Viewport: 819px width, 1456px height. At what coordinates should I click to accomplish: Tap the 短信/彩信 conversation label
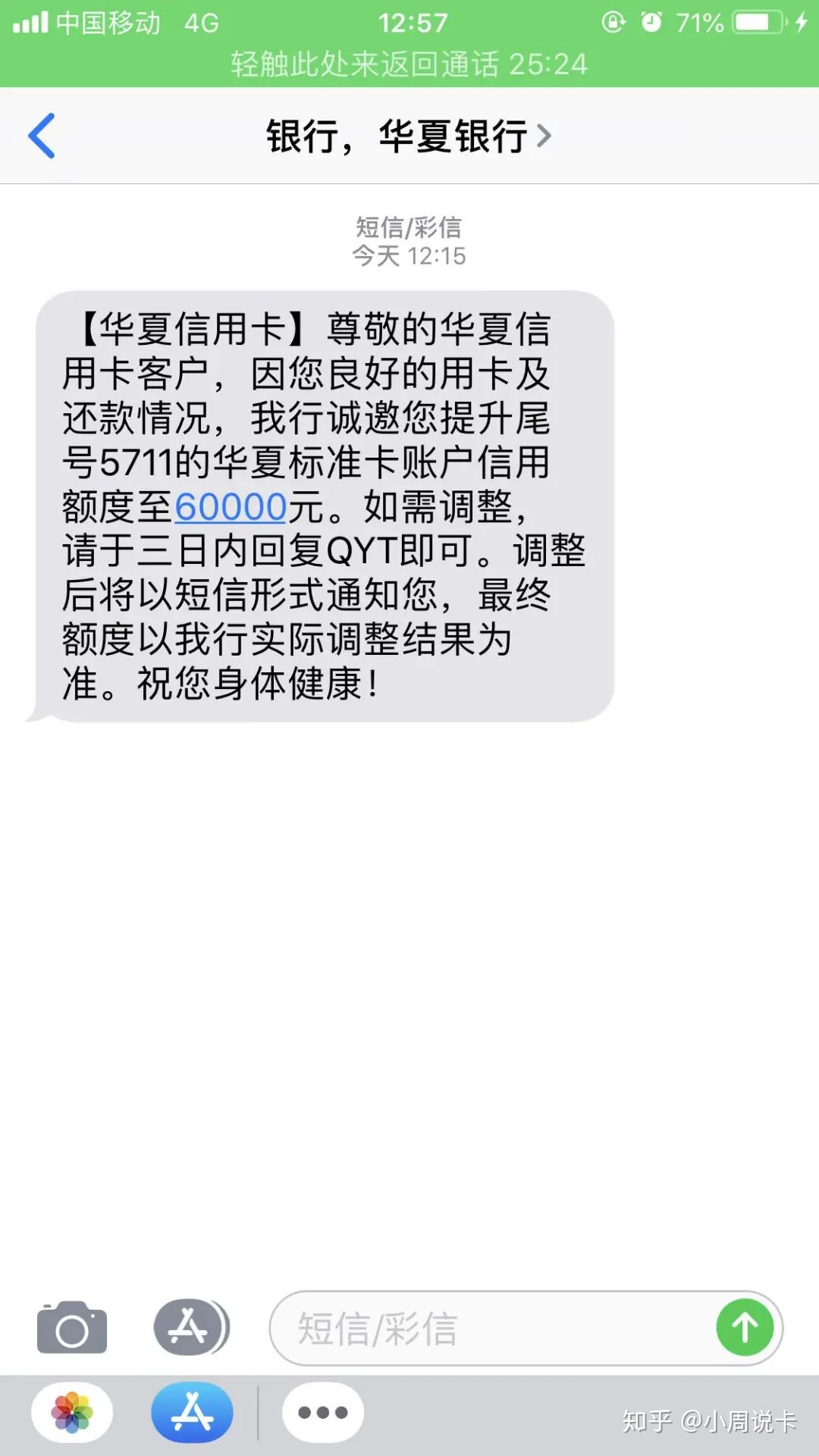pyautogui.click(x=409, y=228)
